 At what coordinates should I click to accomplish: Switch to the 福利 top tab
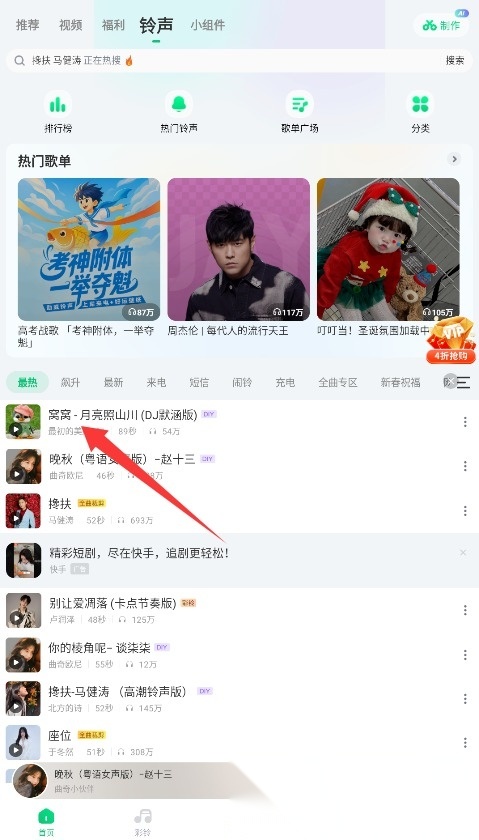tap(113, 25)
